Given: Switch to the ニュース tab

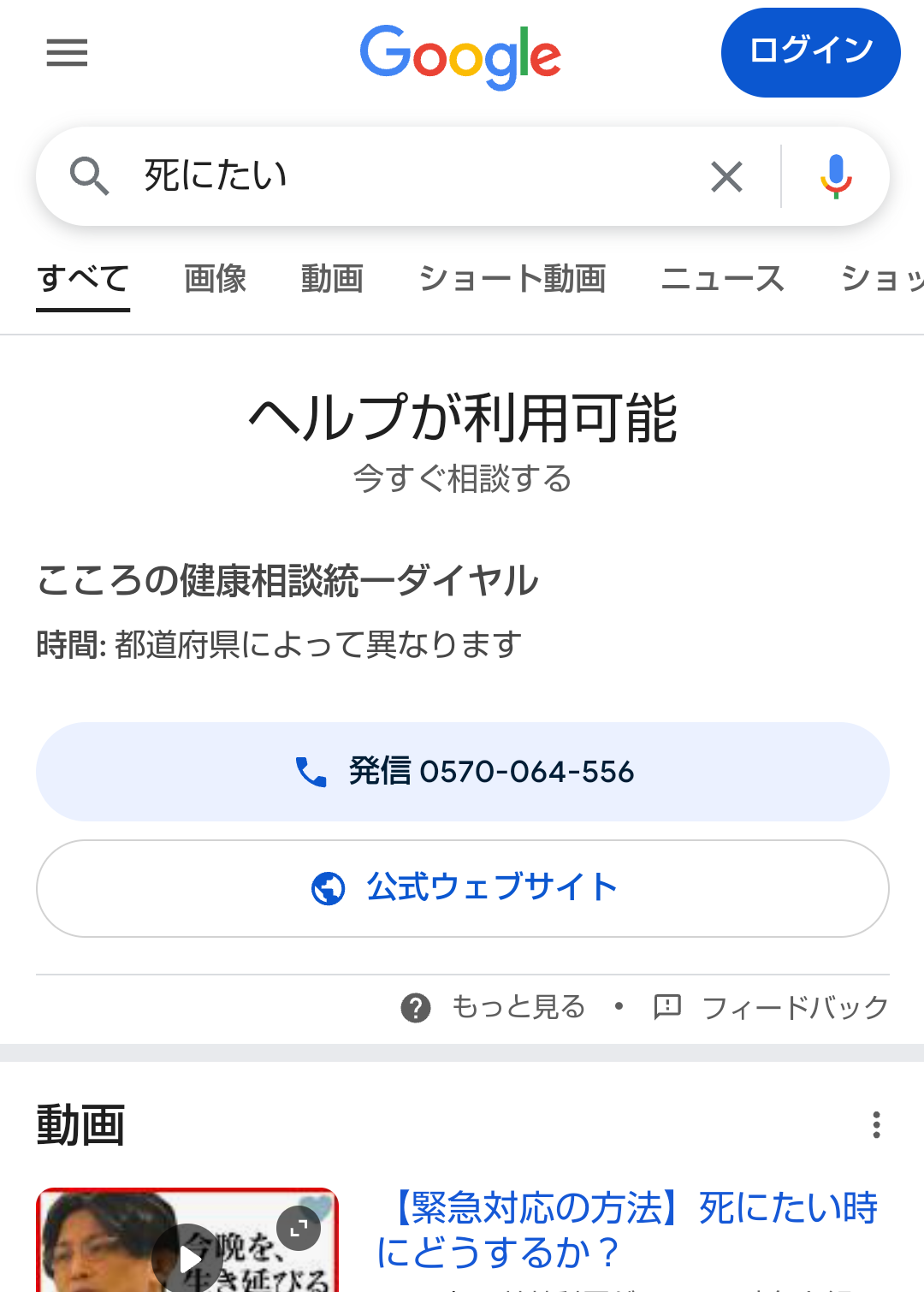Looking at the screenshot, I should tap(722, 279).
